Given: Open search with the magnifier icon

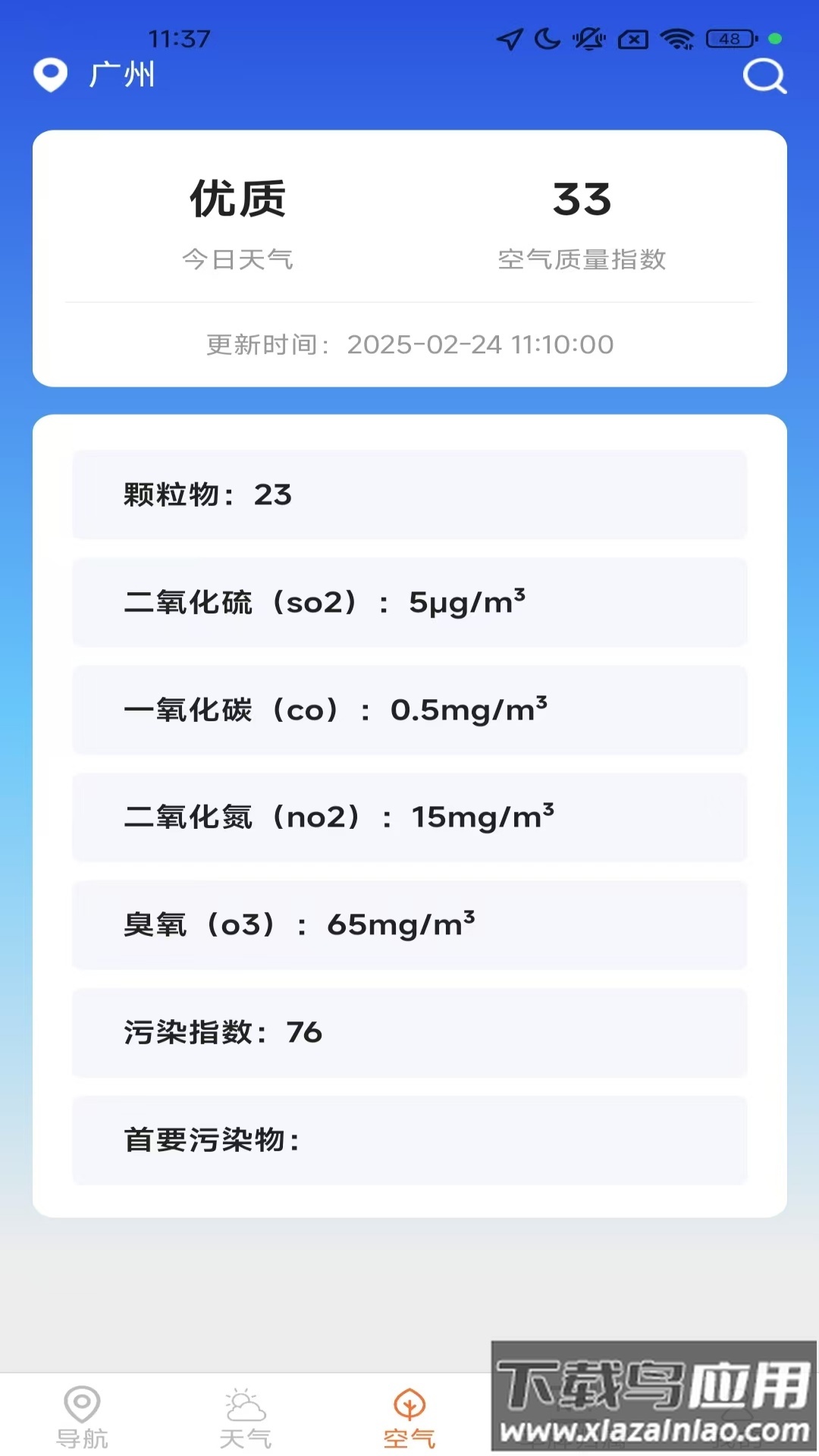Looking at the screenshot, I should [x=764, y=75].
